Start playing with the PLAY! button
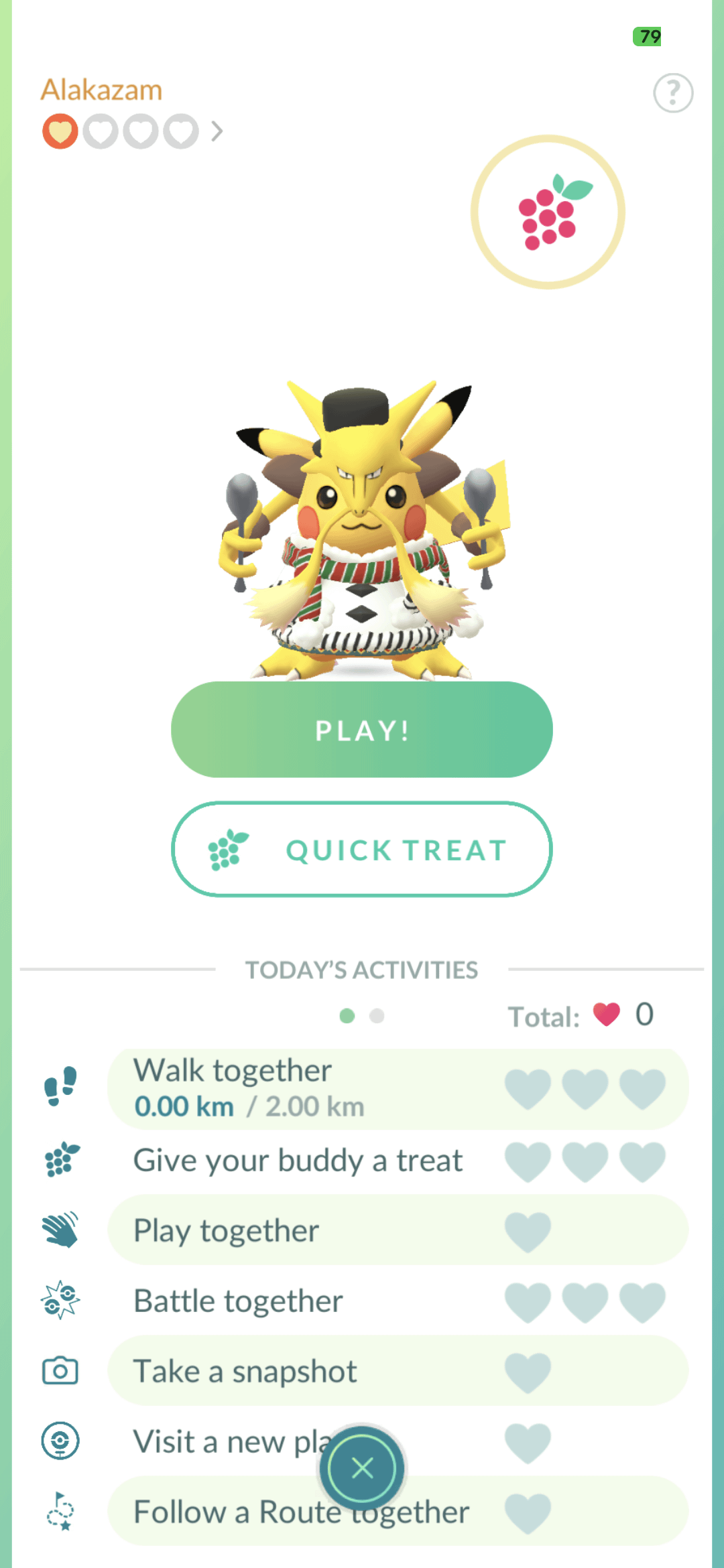The image size is (724, 1568). (x=362, y=730)
